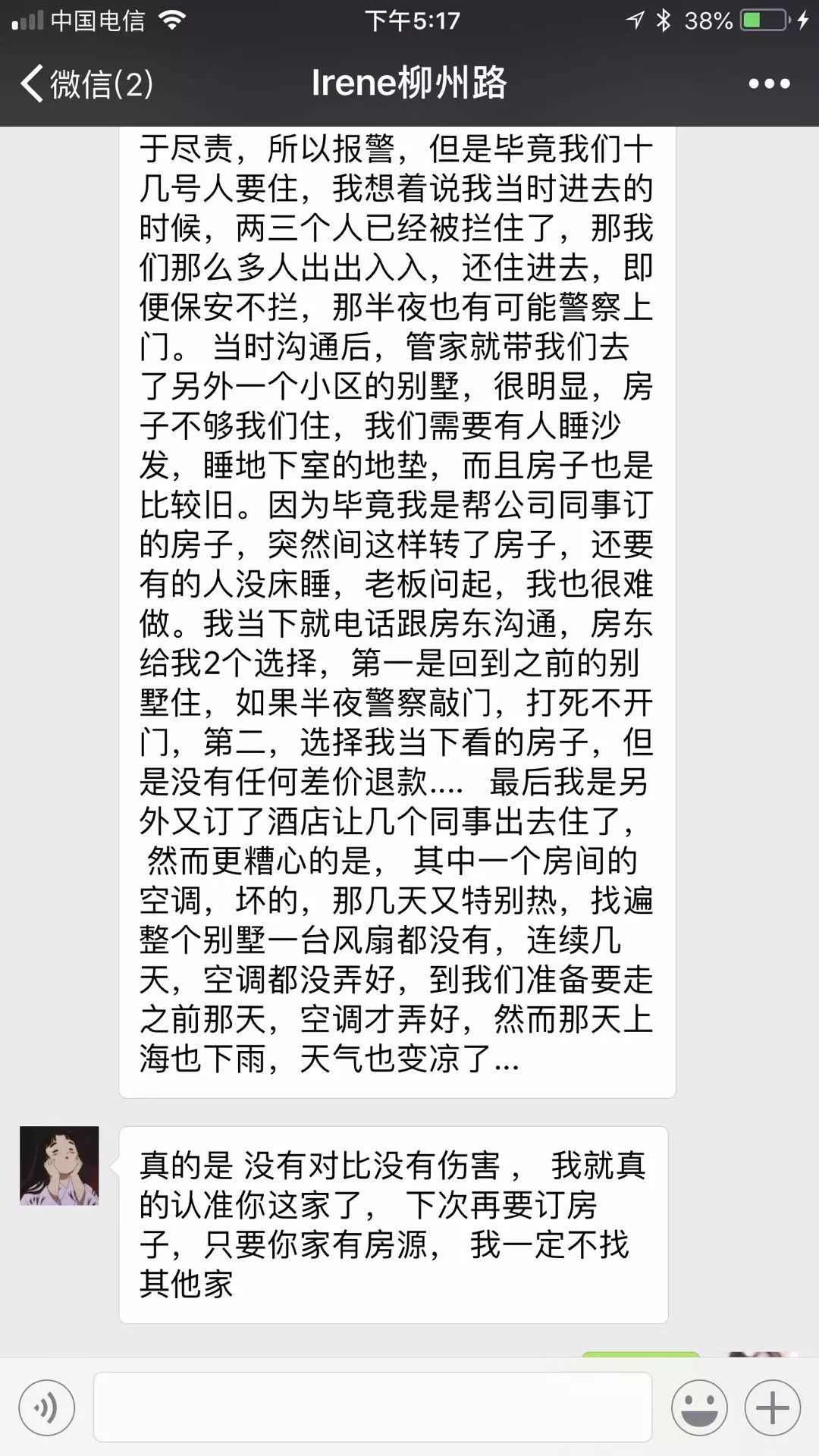The height and width of the screenshot is (1456, 819).
Task: Open the emoji sticker panel
Action: pyautogui.click(x=699, y=1407)
